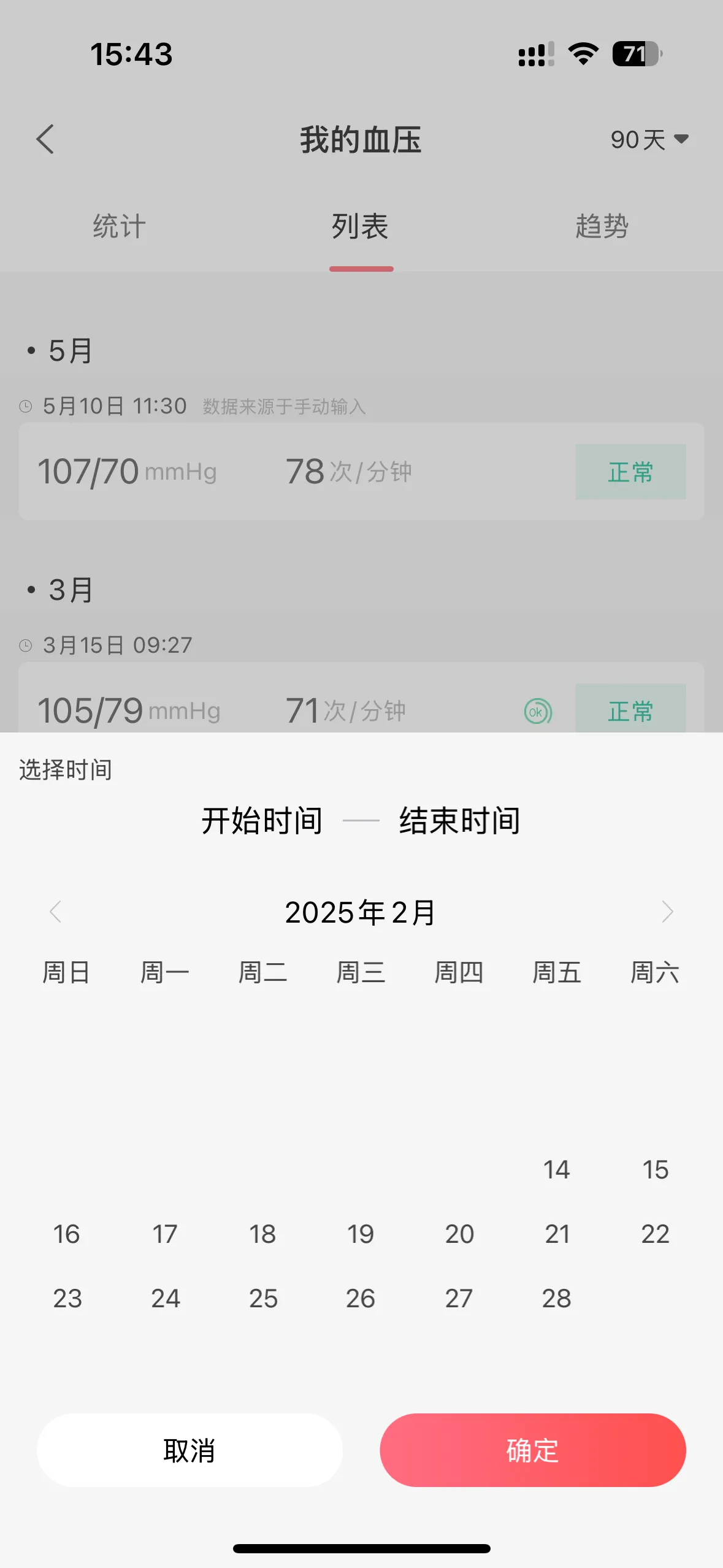Screen dimensions: 723x1568
Task: Pick February 14 on the calendar
Action: coord(557,1170)
